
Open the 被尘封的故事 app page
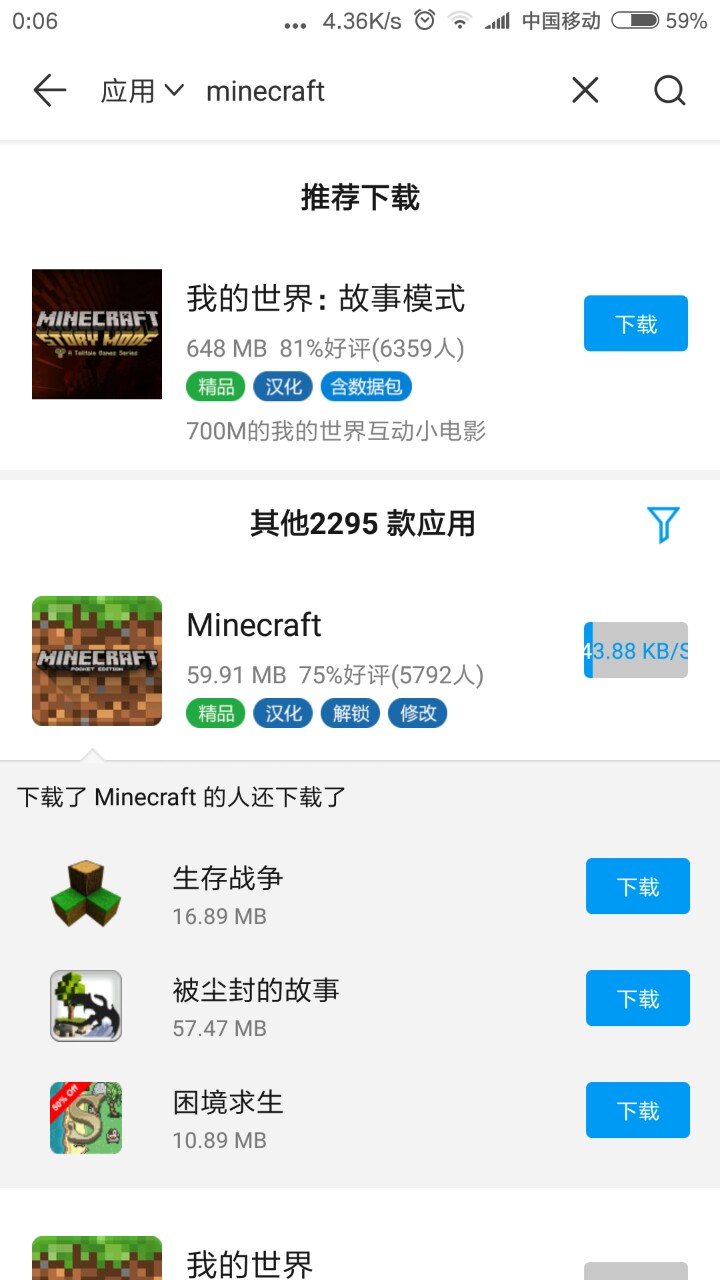[256, 990]
